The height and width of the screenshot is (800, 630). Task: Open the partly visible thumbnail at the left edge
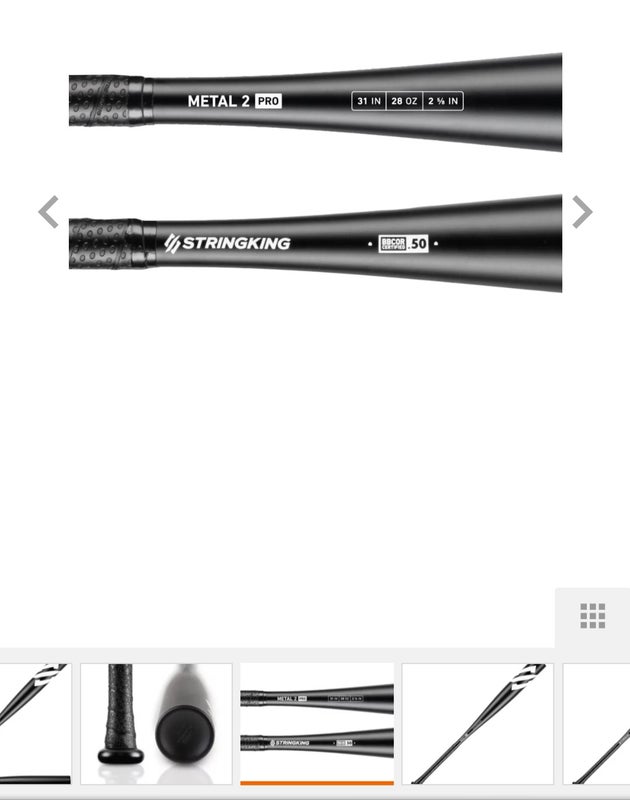point(35,723)
